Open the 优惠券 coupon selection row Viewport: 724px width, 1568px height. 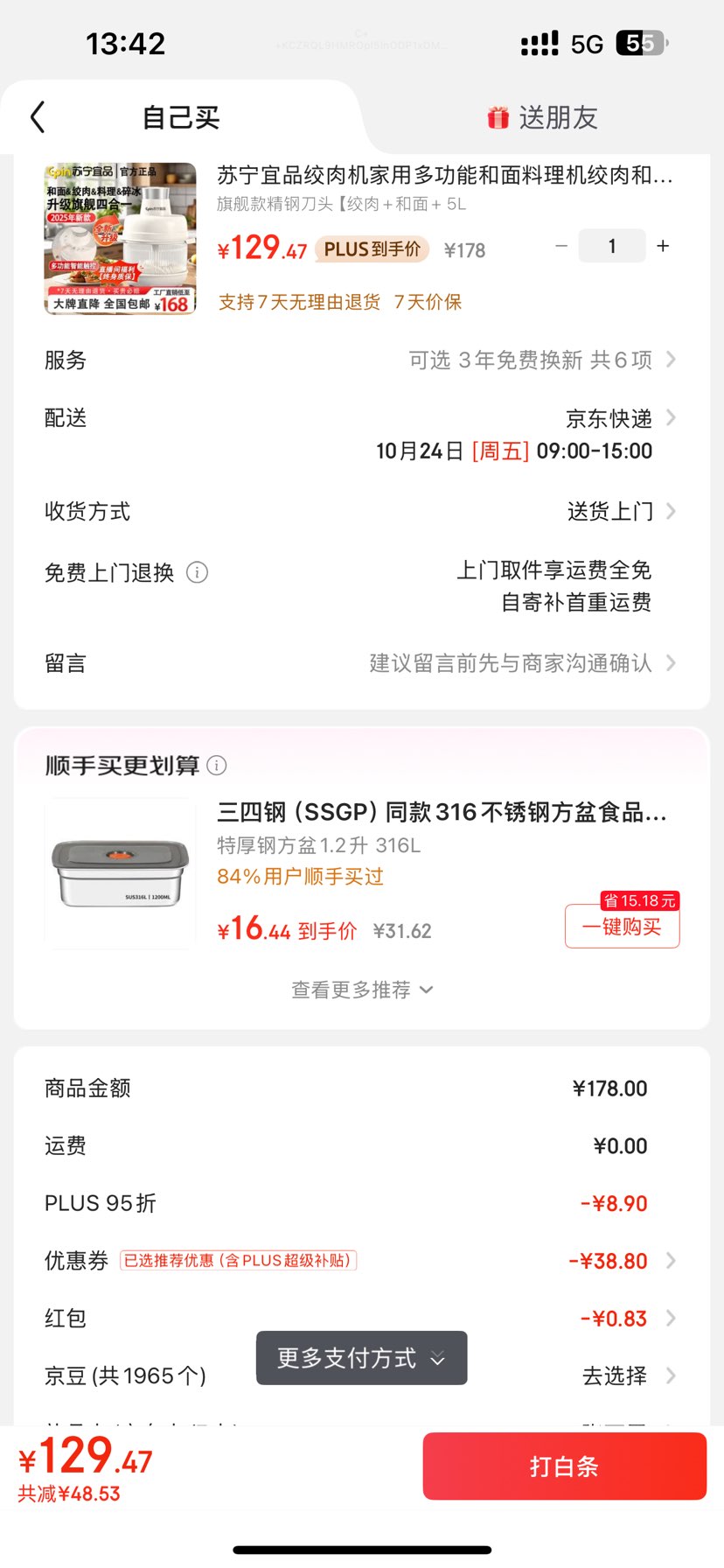pyautogui.click(x=361, y=1261)
